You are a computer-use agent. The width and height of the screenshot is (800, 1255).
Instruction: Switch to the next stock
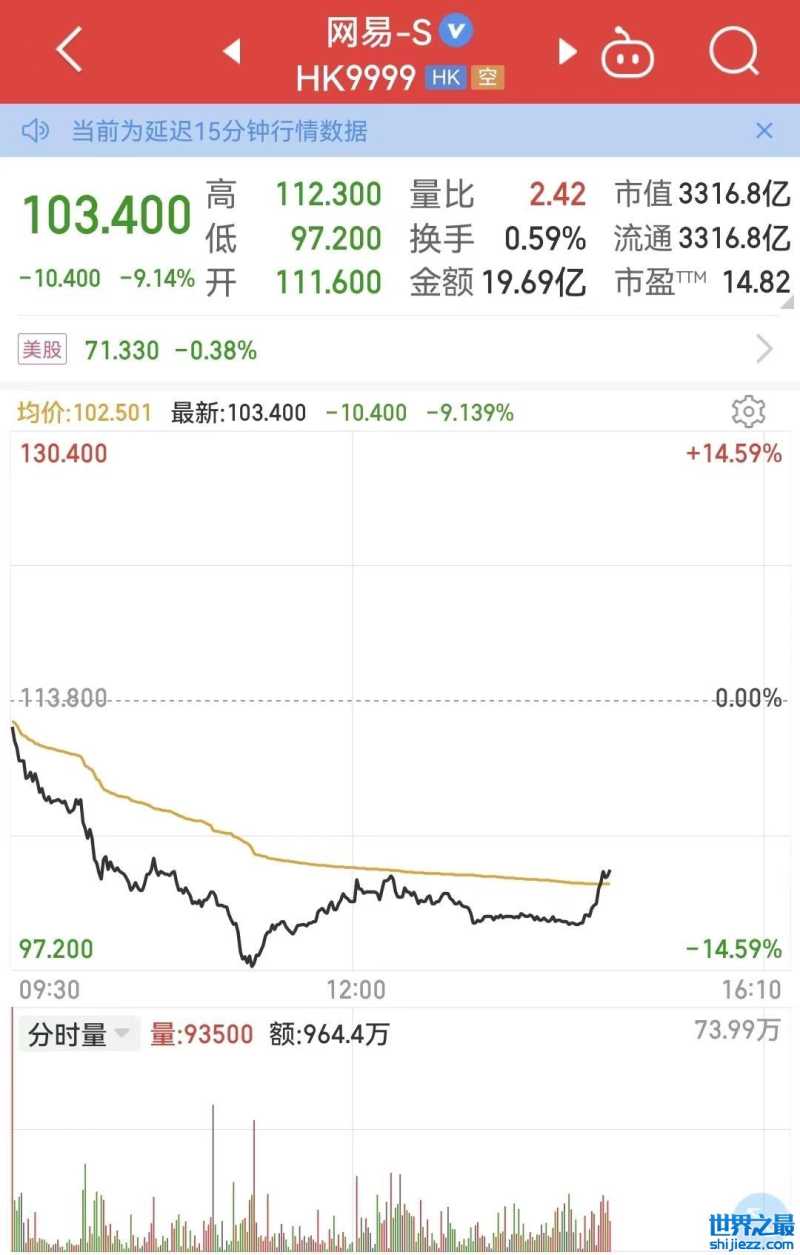click(x=567, y=51)
